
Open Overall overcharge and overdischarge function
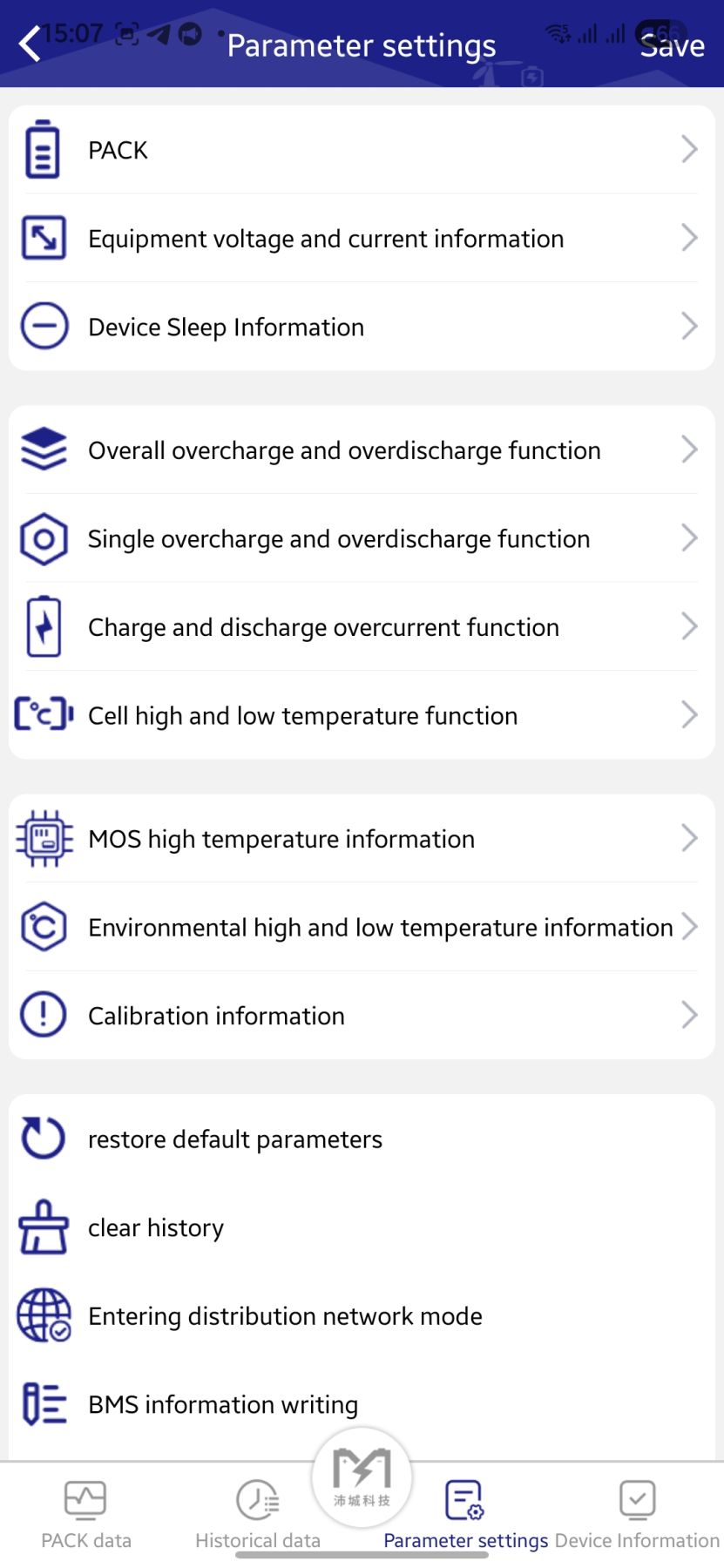362,450
